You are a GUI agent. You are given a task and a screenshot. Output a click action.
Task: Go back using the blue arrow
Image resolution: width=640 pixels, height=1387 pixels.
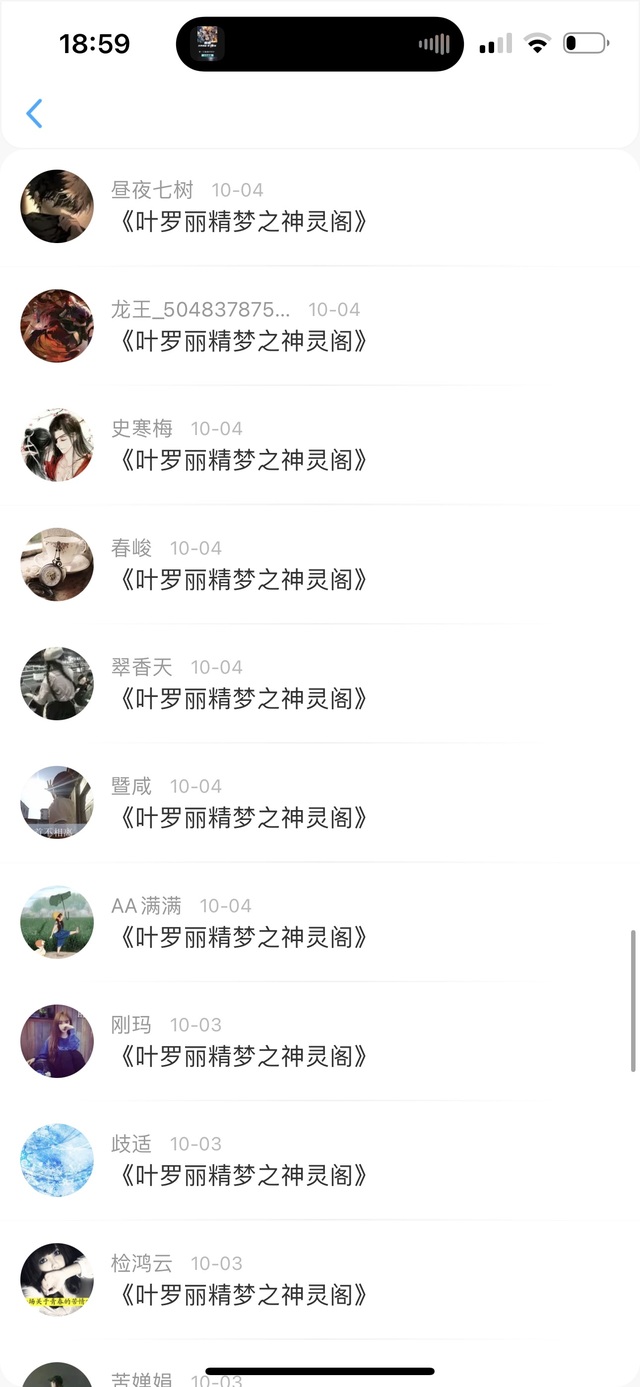pyautogui.click(x=34, y=113)
